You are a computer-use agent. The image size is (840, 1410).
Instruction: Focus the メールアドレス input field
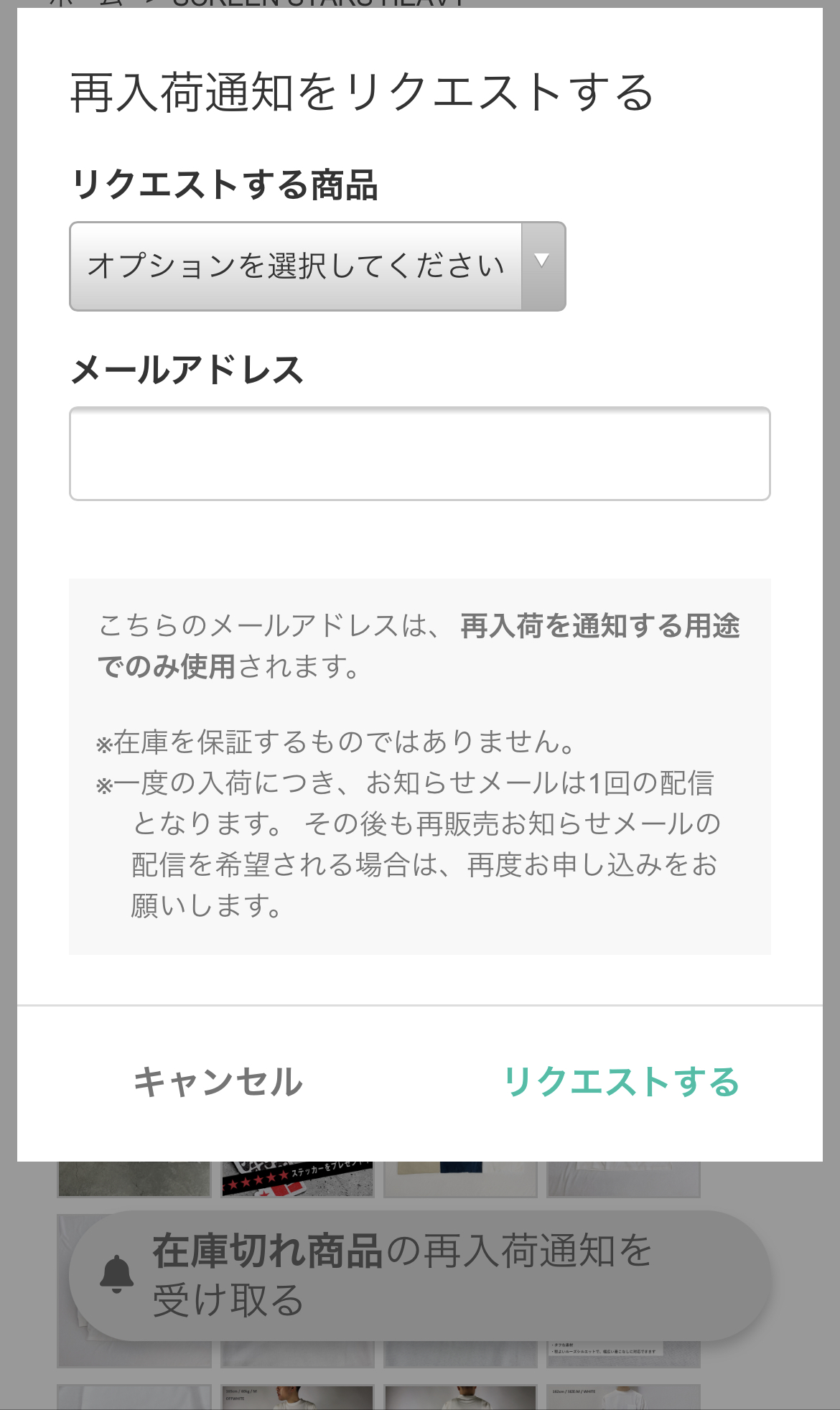[x=420, y=454]
